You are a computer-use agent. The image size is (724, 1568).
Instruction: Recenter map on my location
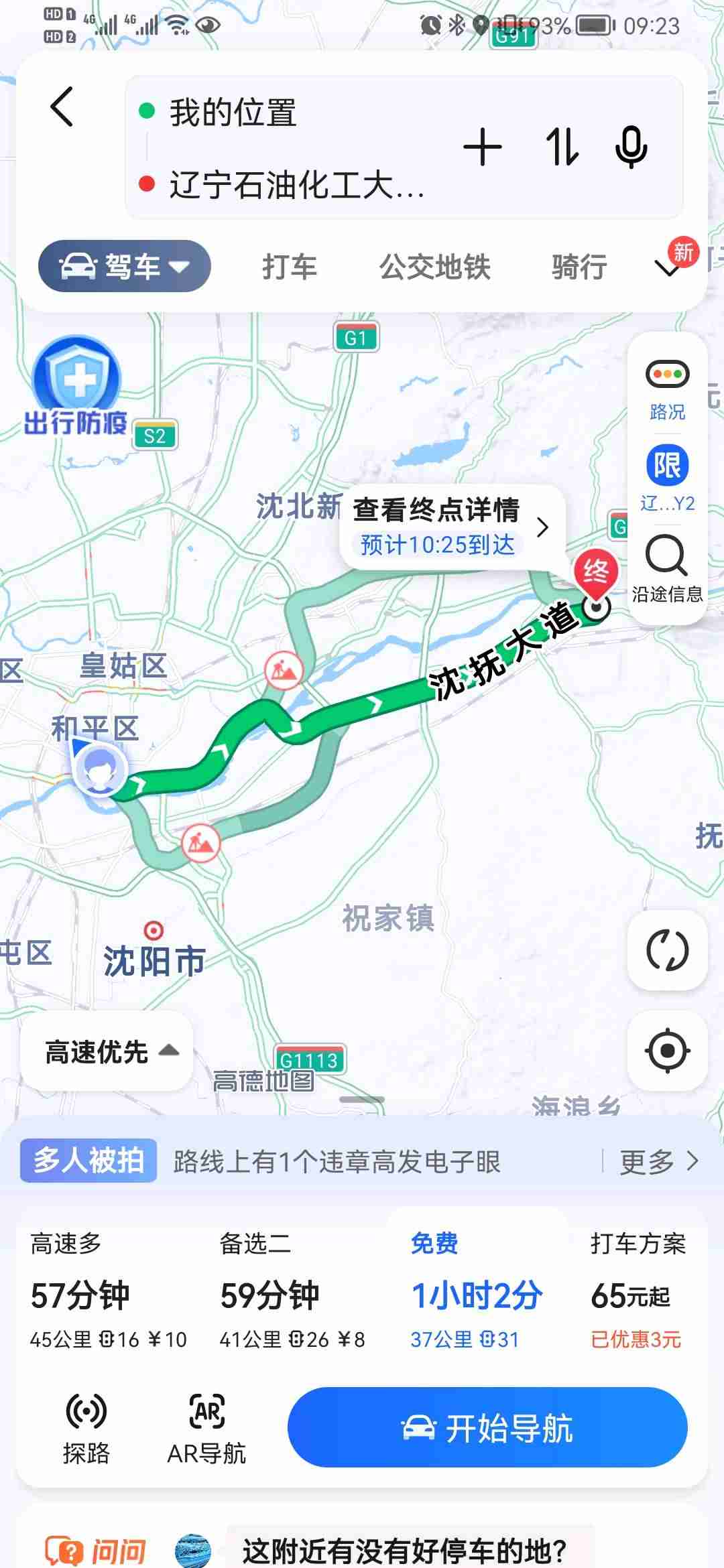[x=667, y=1051]
